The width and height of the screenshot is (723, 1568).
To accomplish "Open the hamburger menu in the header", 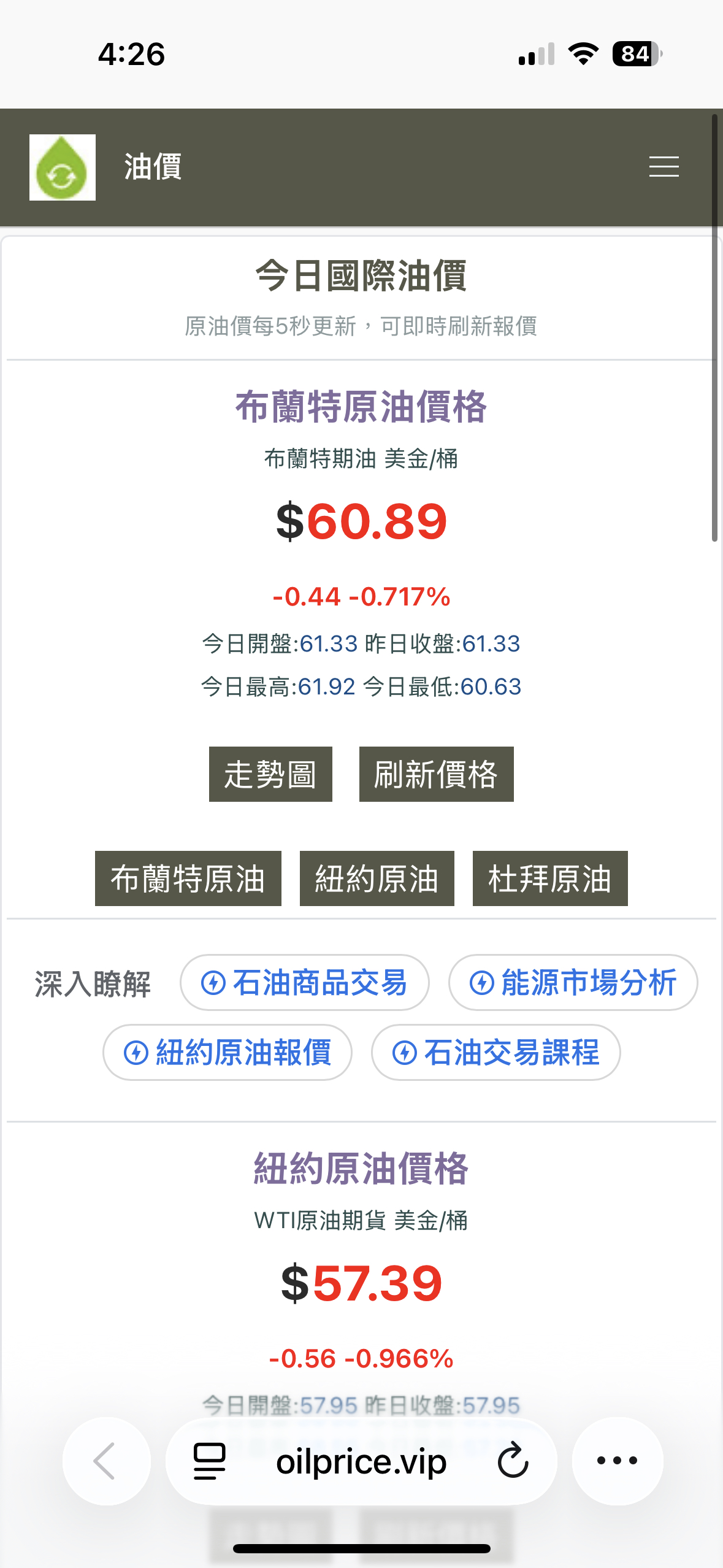I will 664,167.
